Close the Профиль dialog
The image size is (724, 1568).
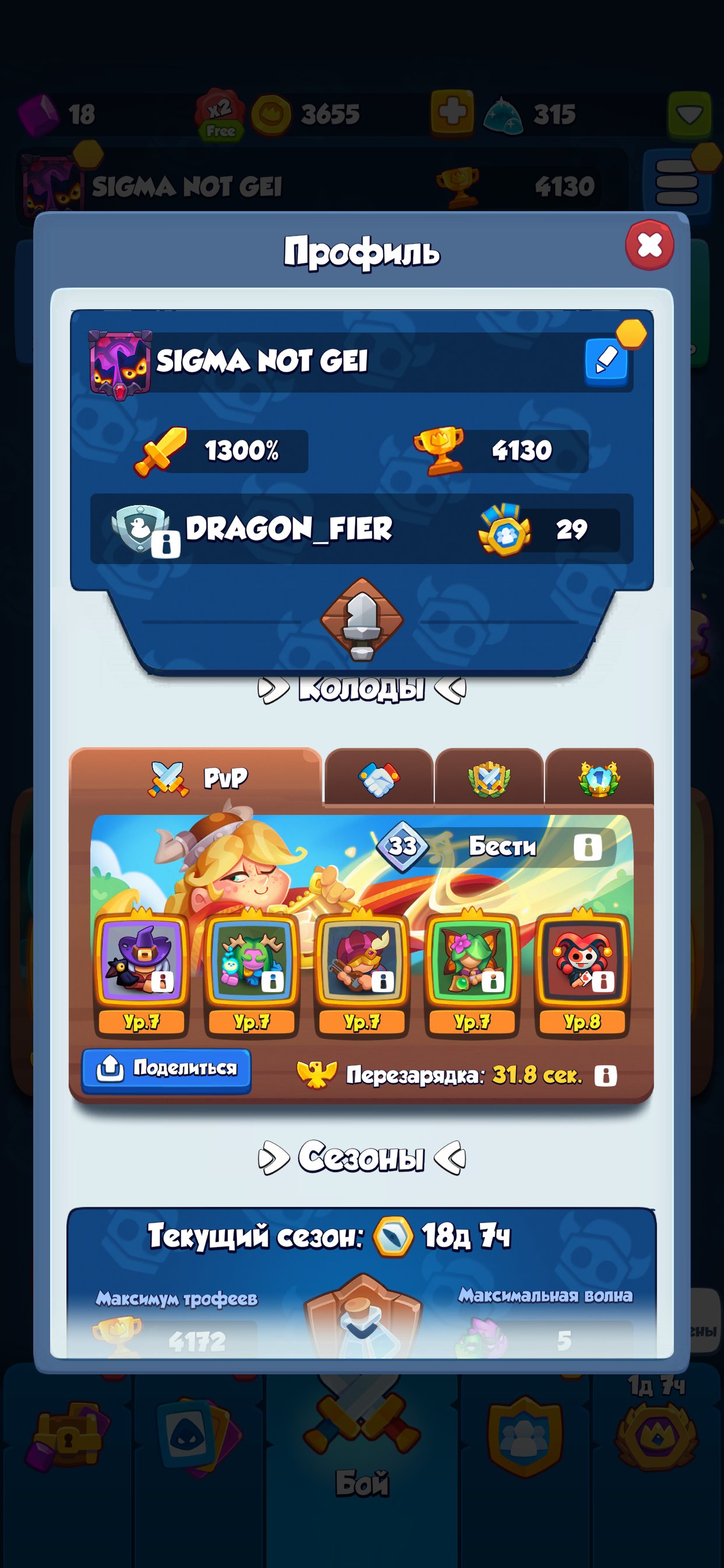pos(649,244)
